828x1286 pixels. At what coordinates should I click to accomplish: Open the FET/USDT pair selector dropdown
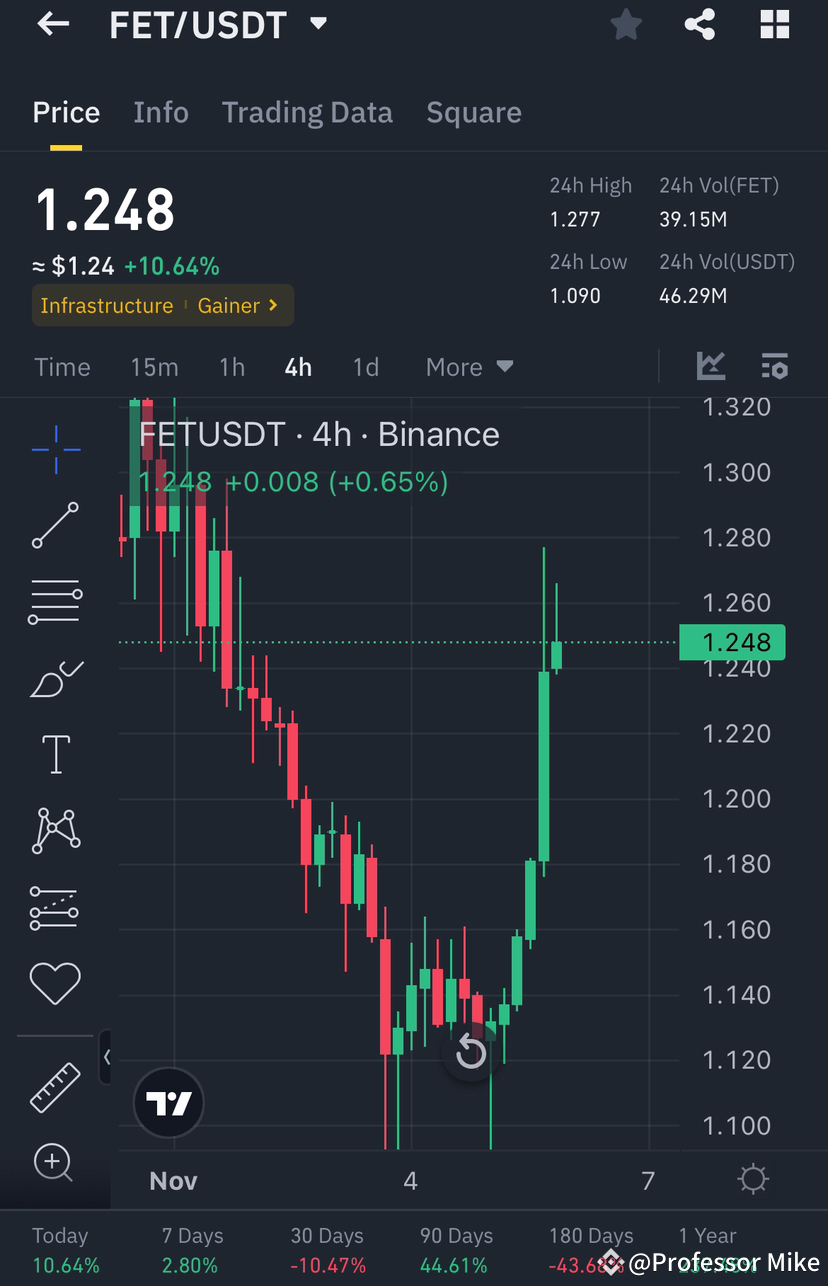pyautogui.click(x=317, y=25)
